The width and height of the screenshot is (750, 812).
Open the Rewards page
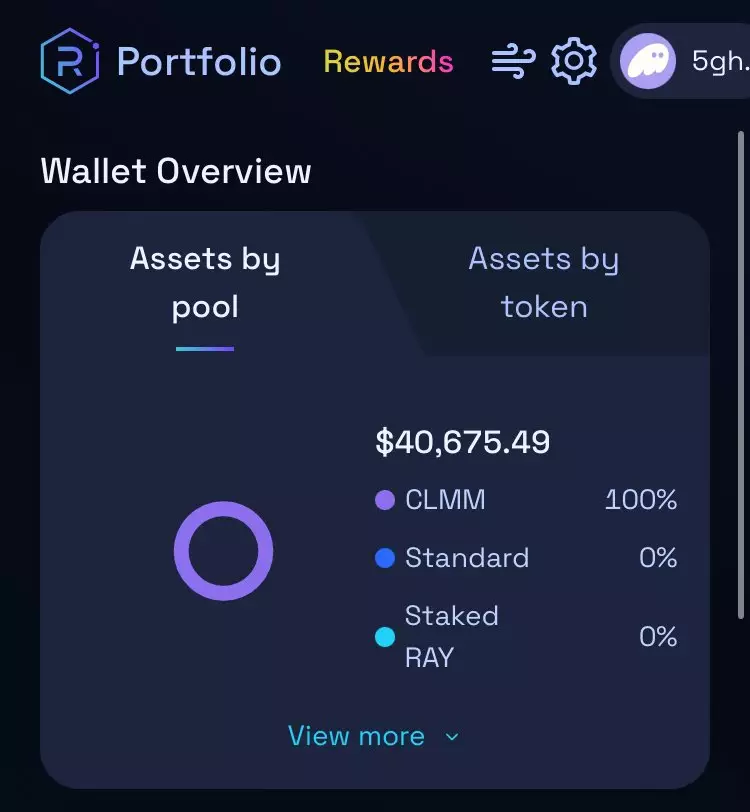[x=388, y=62]
